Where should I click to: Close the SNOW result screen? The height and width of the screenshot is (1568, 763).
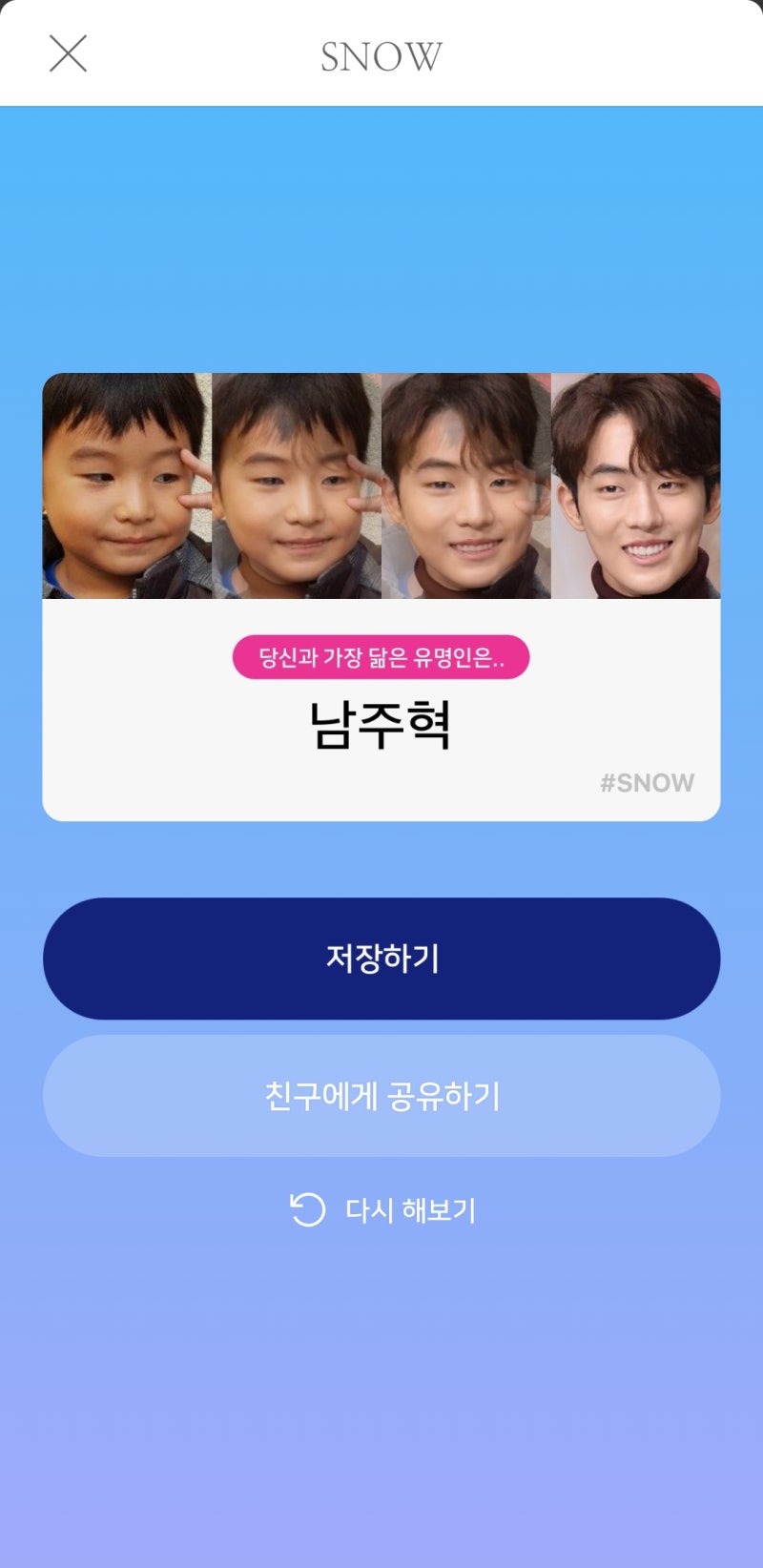pyautogui.click(x=68, y=53)
